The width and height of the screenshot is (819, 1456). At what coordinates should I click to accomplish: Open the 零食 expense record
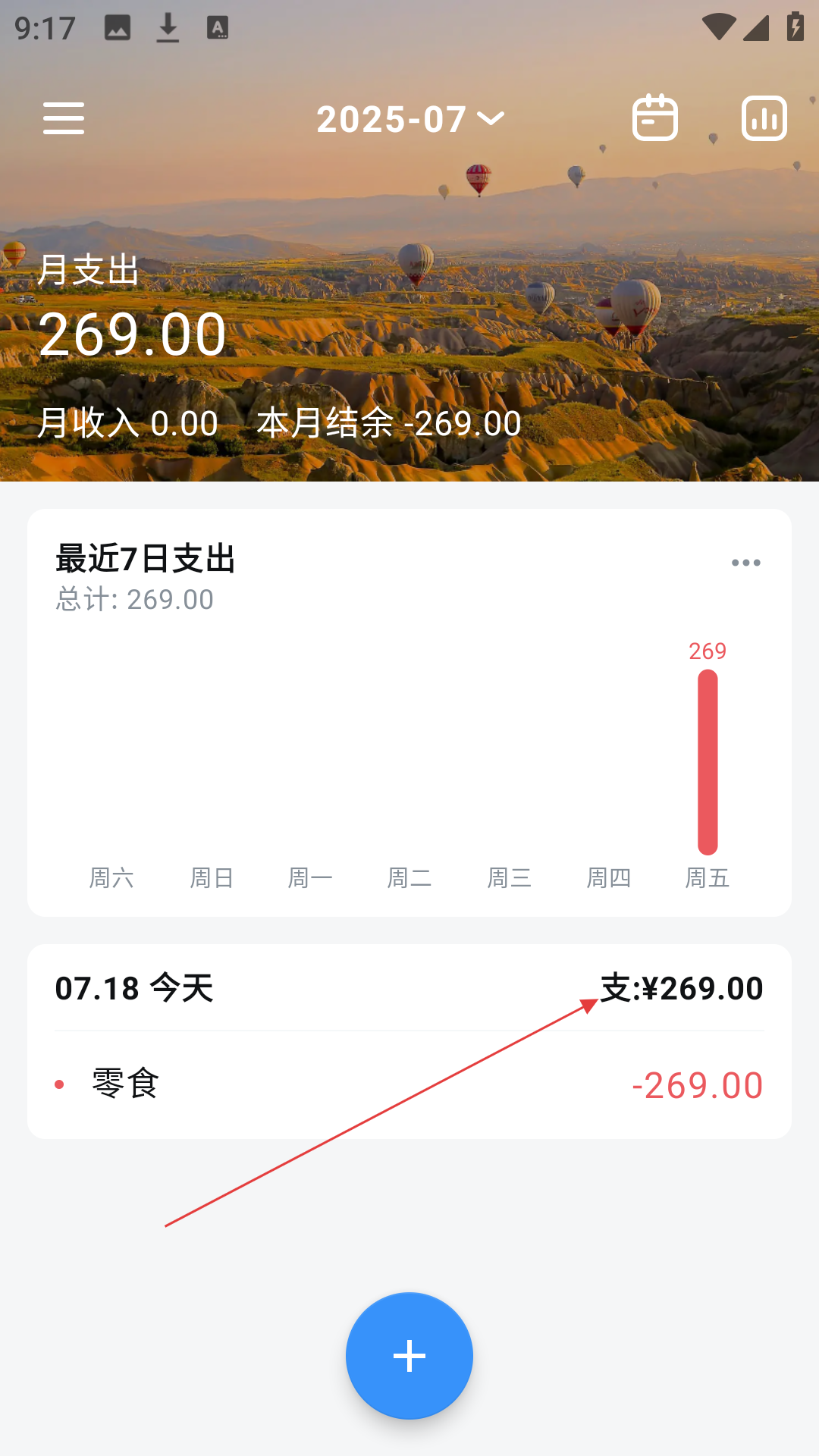point(409,1084)
